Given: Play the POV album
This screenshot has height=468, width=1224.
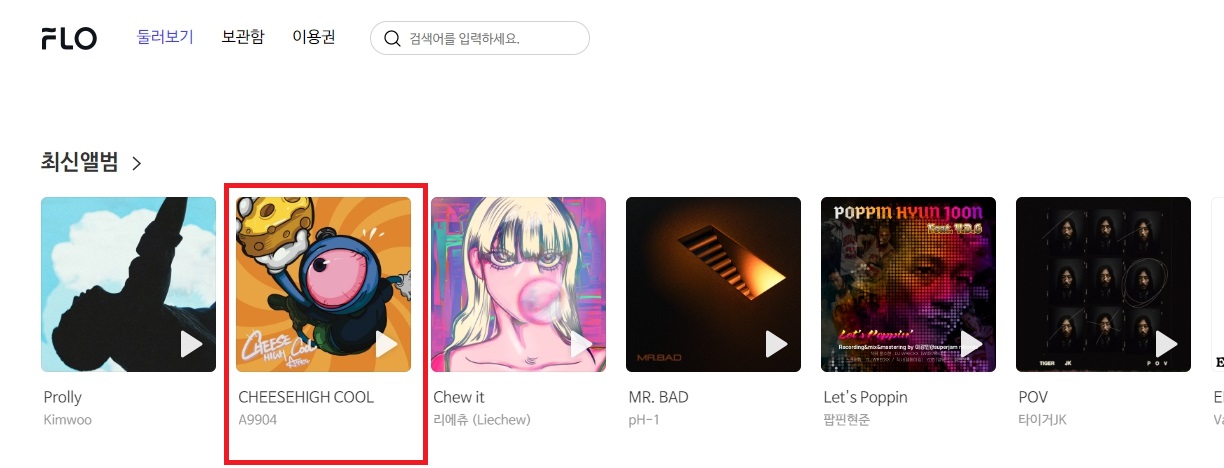Looking at the screenshot, I should click(x=1166, y=344).
